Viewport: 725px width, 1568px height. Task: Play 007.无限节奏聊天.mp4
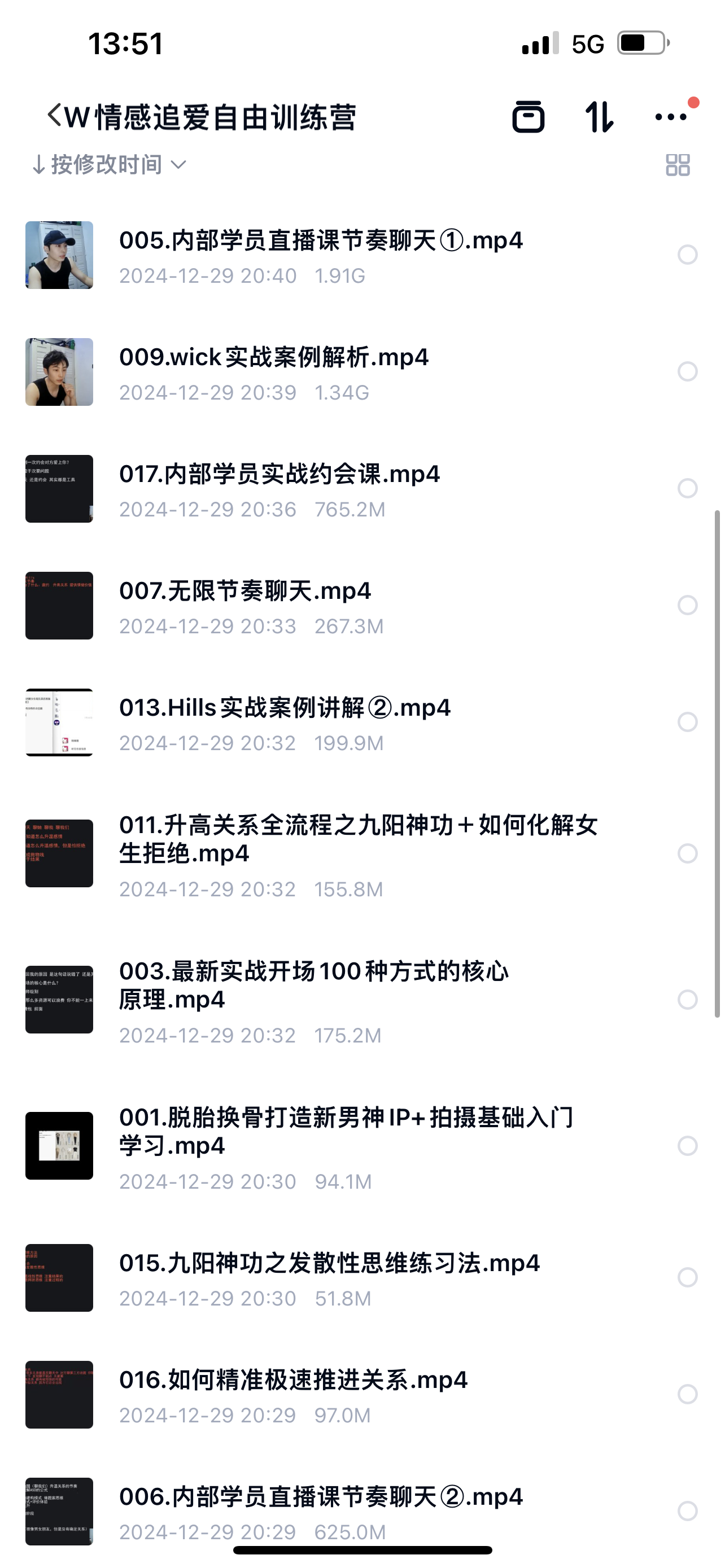244,591
